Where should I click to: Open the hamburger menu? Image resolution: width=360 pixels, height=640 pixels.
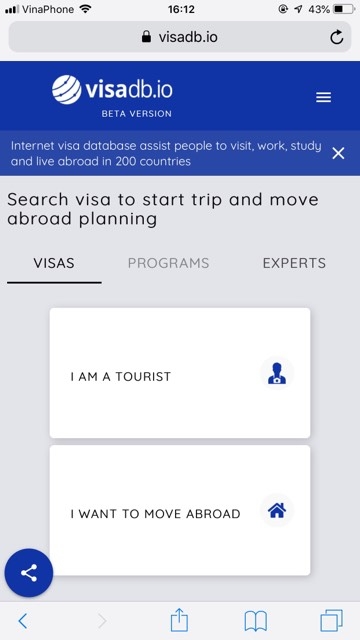pos(323,97)
